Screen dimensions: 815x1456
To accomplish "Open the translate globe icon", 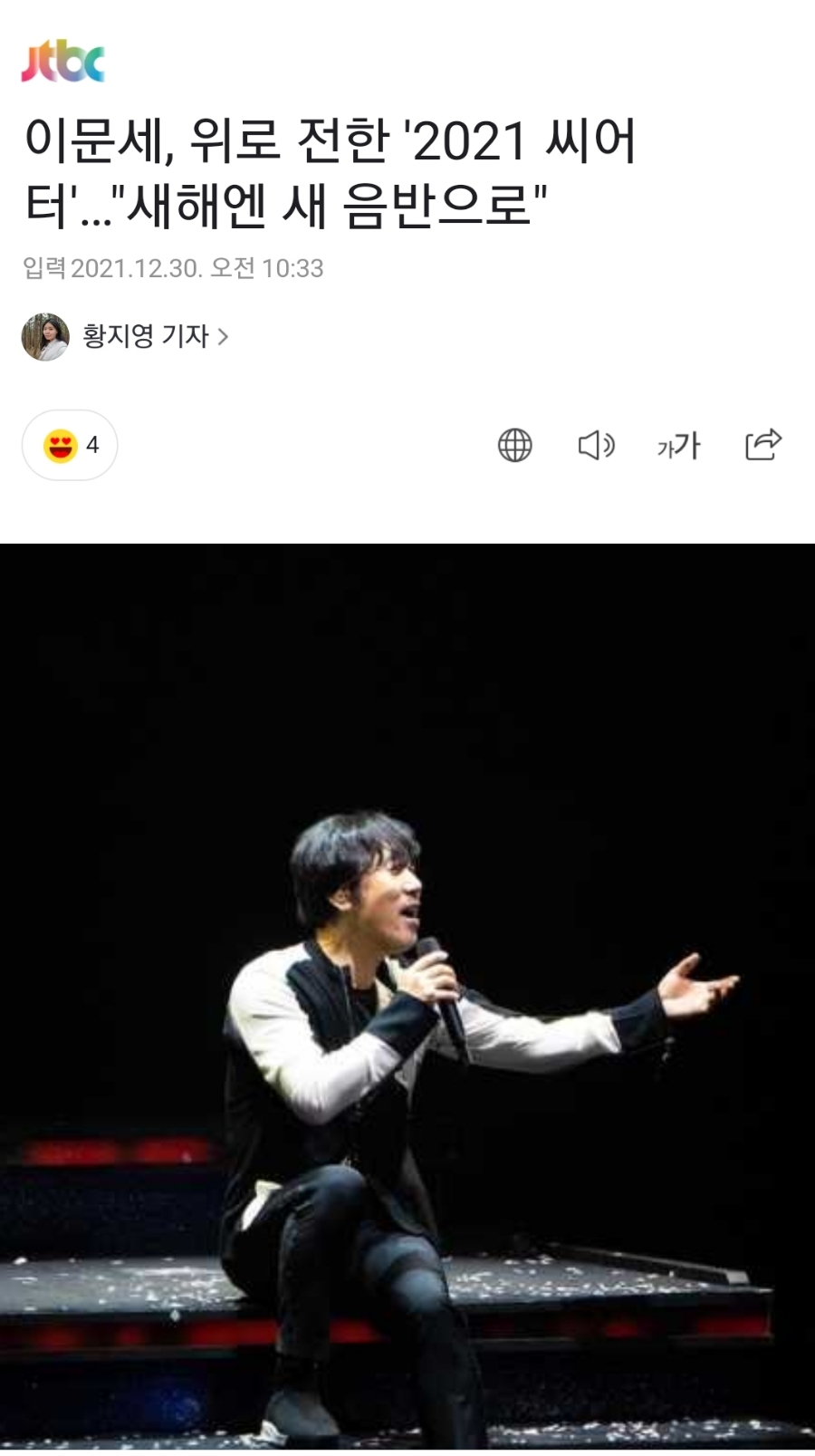I will pyautogui.click(x=515, y=445).
